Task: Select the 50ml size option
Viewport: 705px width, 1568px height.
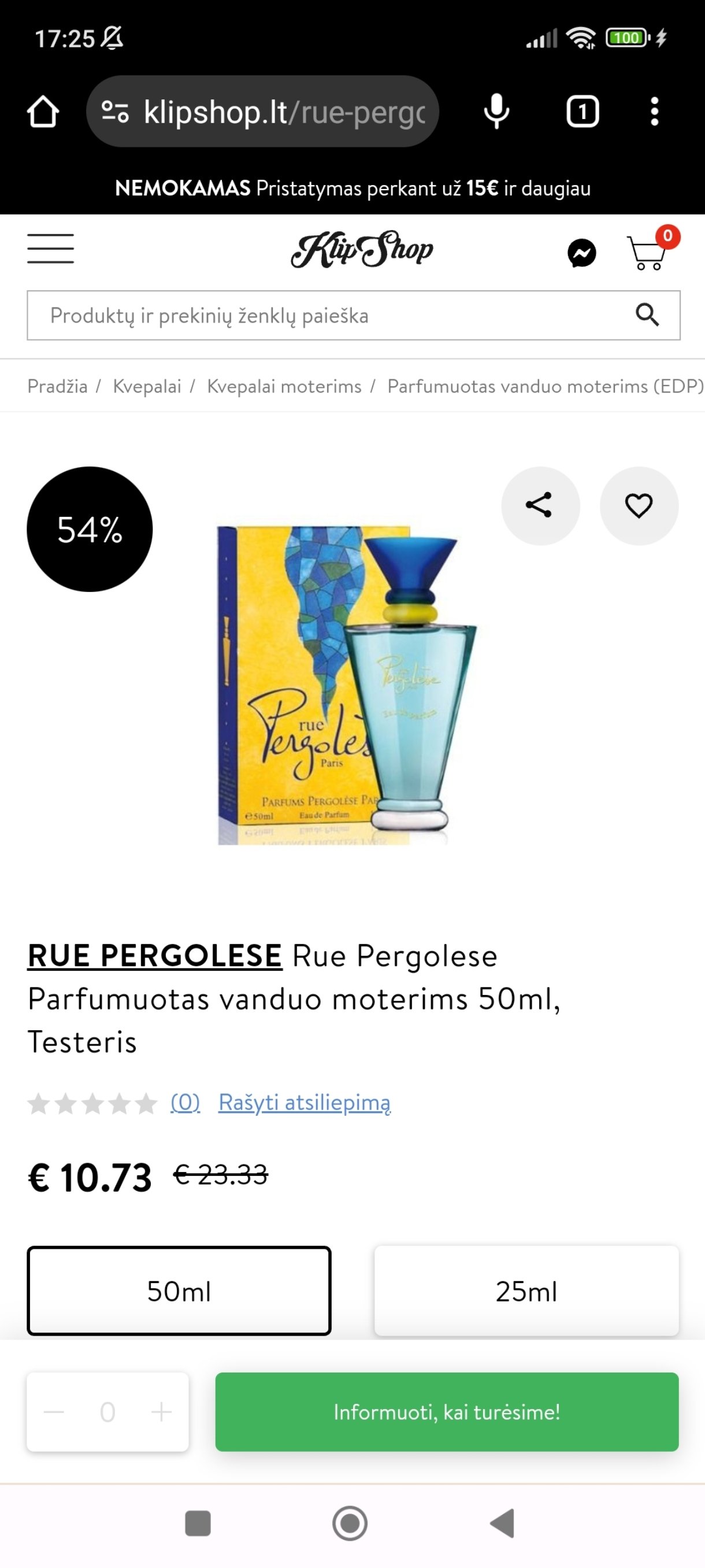Action: 179,1290
